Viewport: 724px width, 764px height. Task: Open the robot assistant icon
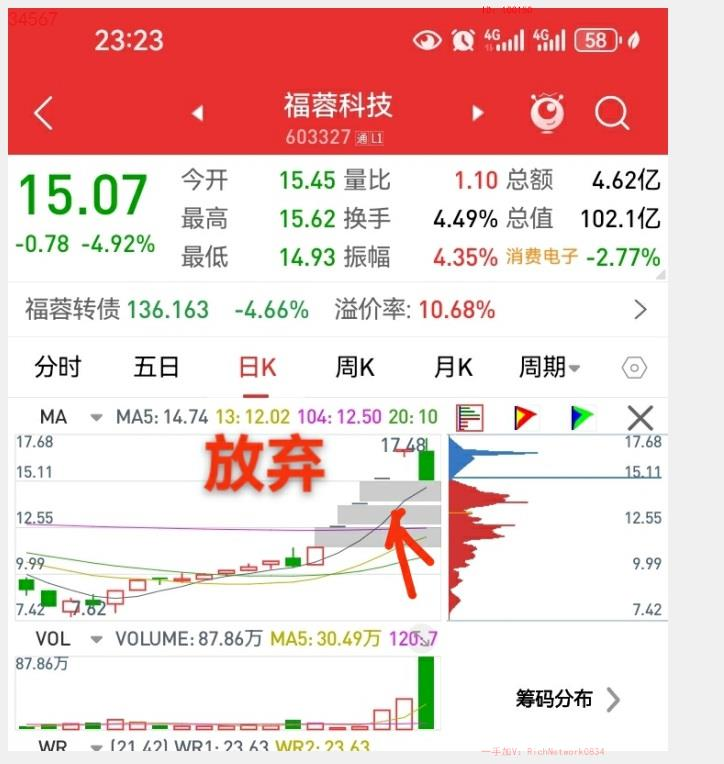(x=546, y=113)
